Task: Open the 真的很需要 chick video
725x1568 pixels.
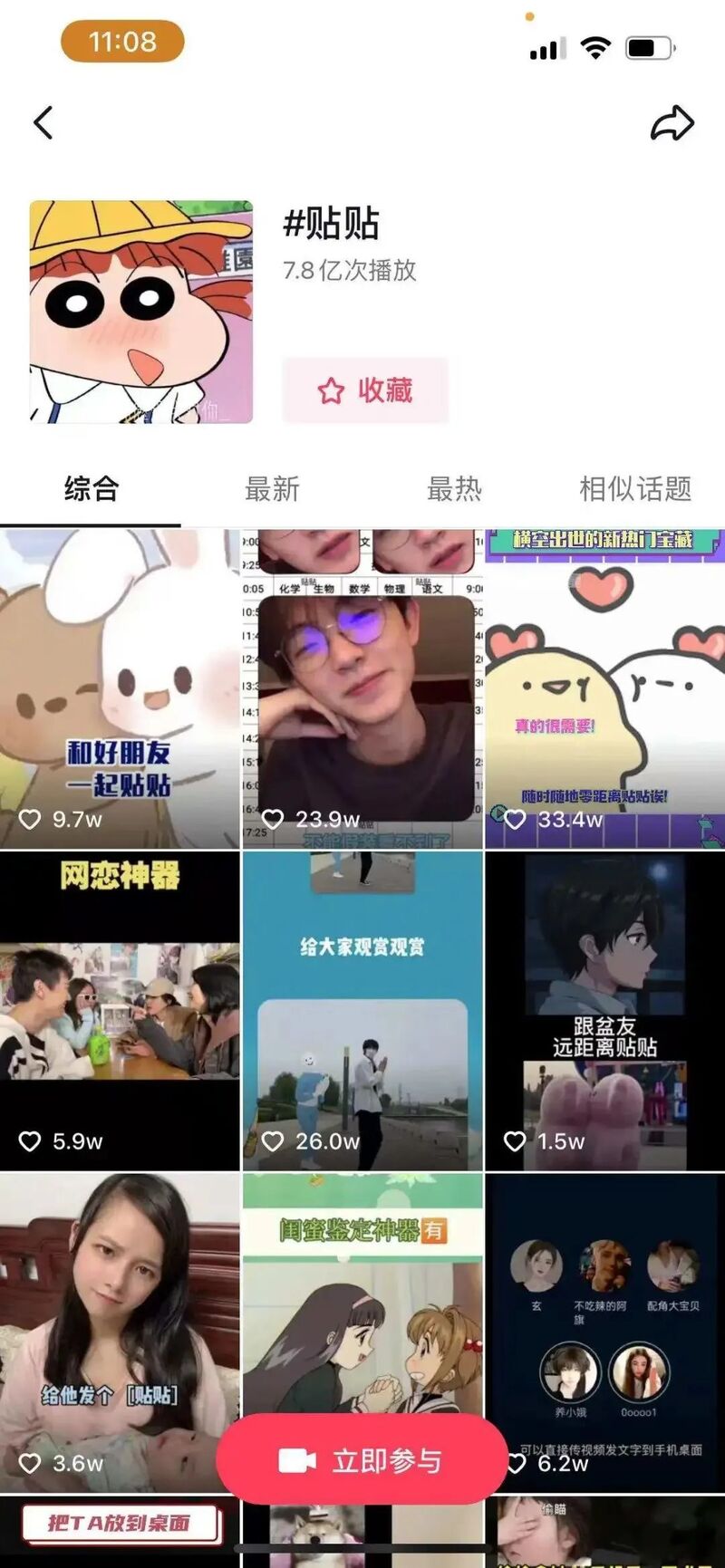Action: (604, 688)
